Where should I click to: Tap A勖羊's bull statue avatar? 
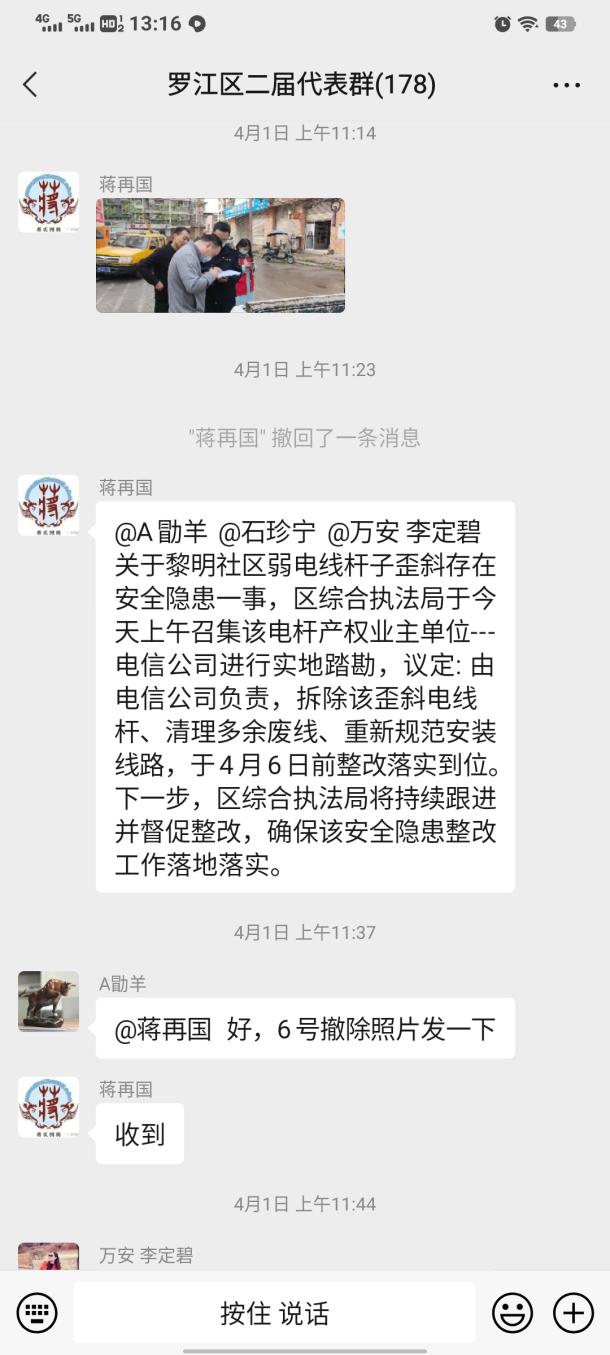click(x=48, y=1000)
